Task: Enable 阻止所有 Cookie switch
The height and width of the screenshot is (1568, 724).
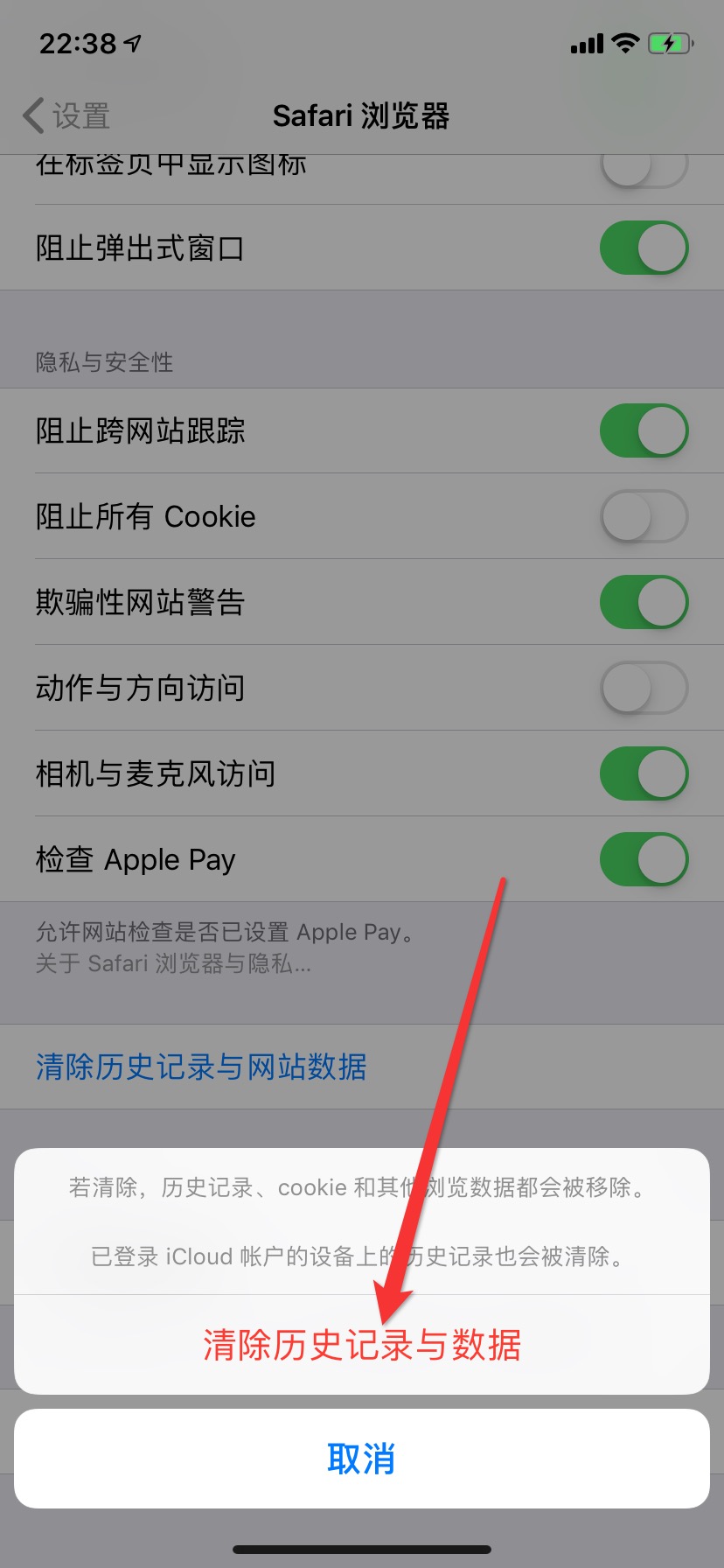Action: 644,516
